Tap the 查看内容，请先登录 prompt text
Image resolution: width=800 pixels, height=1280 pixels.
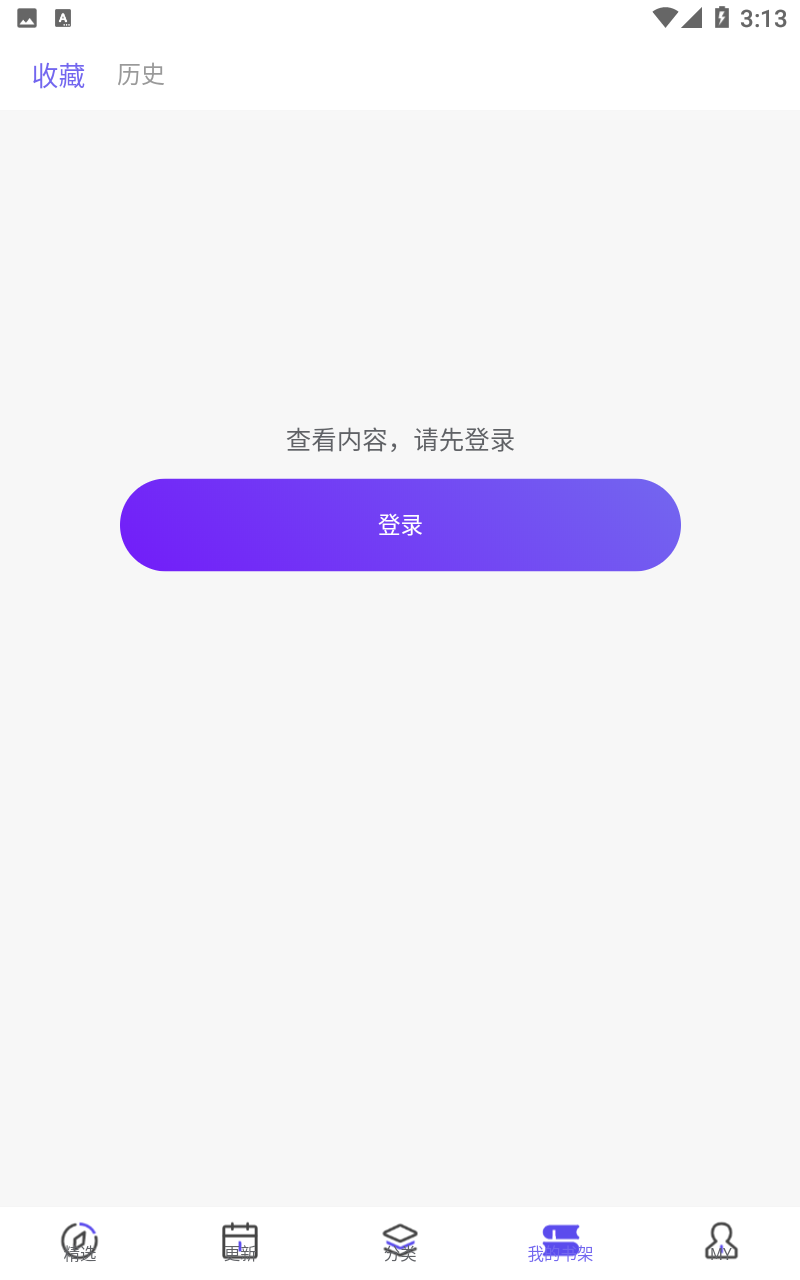tap(400, 440)
